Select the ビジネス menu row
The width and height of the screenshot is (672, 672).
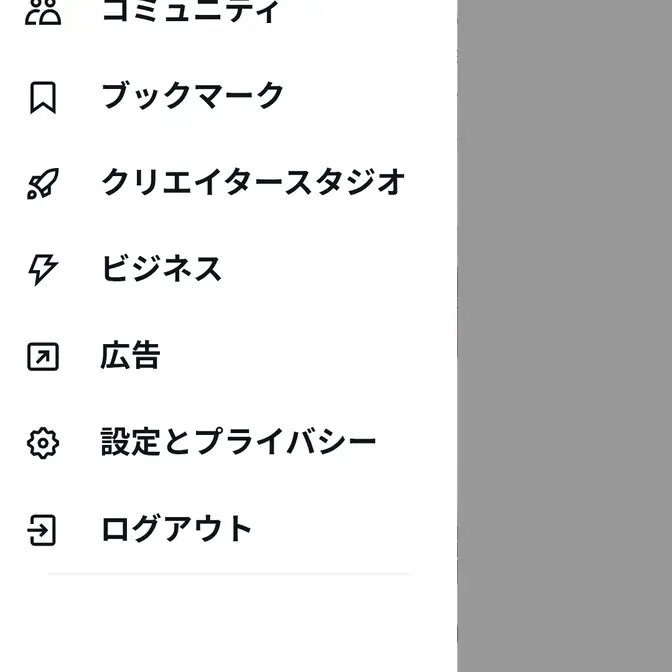(161, 269)
